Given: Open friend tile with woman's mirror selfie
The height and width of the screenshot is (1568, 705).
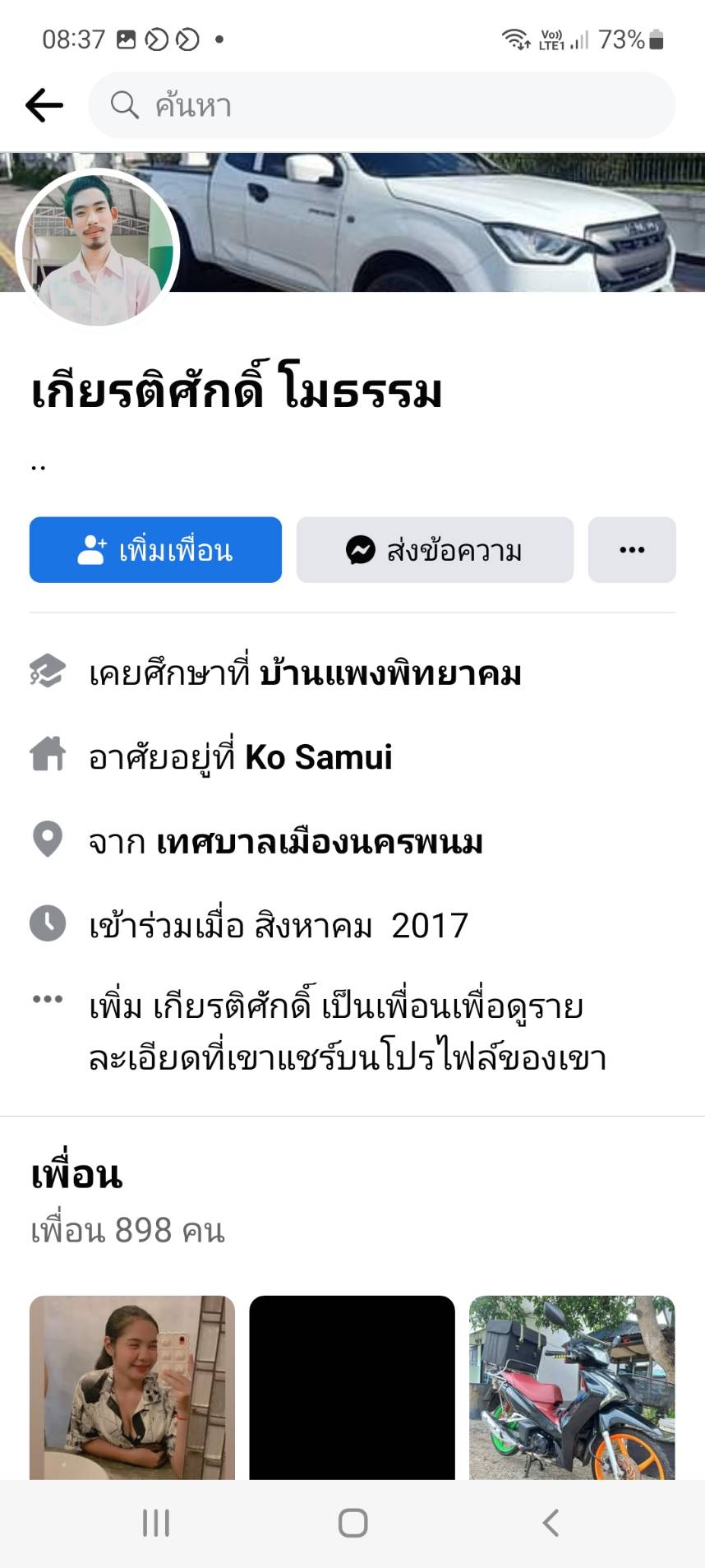Looking at the screenshot, I should 132,1387.
